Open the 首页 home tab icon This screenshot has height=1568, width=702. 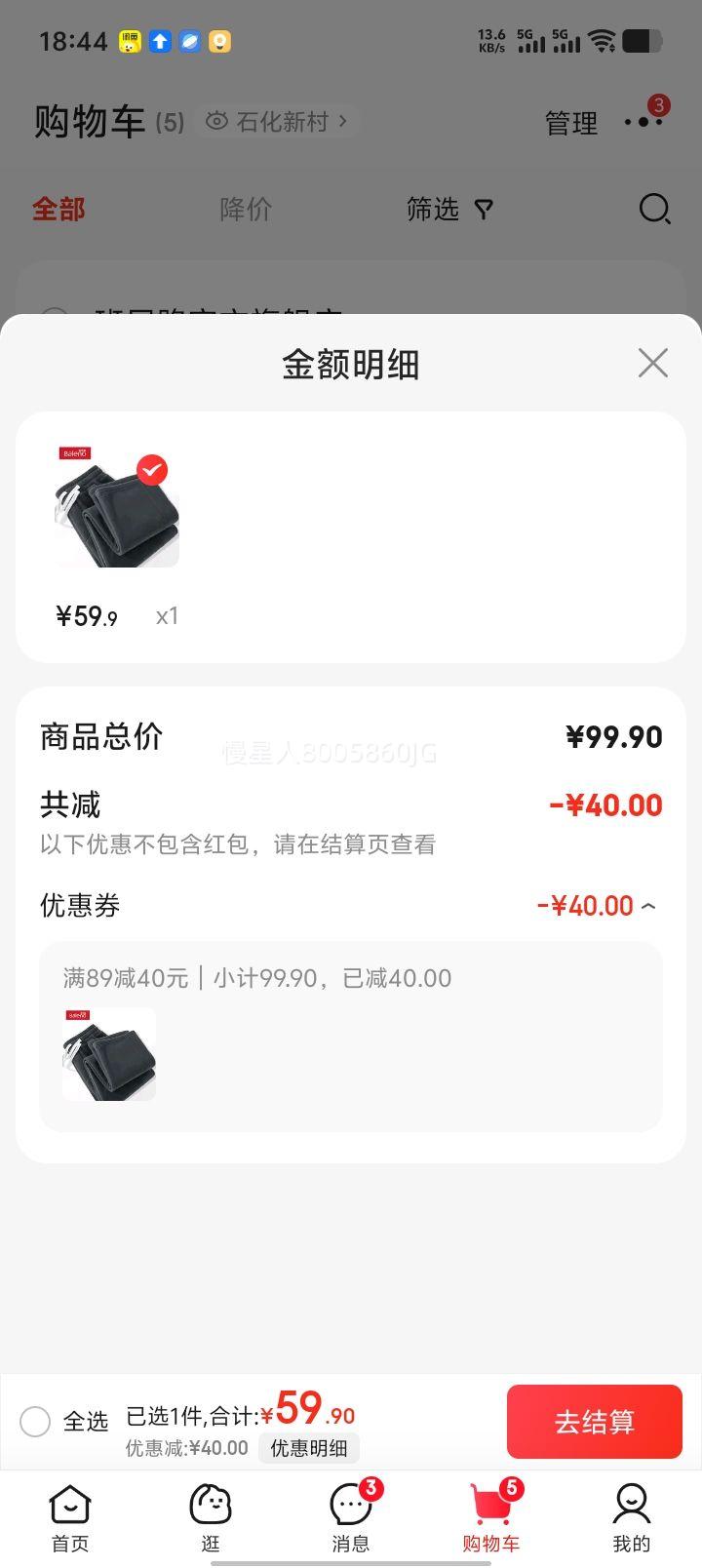[69, 1507]
